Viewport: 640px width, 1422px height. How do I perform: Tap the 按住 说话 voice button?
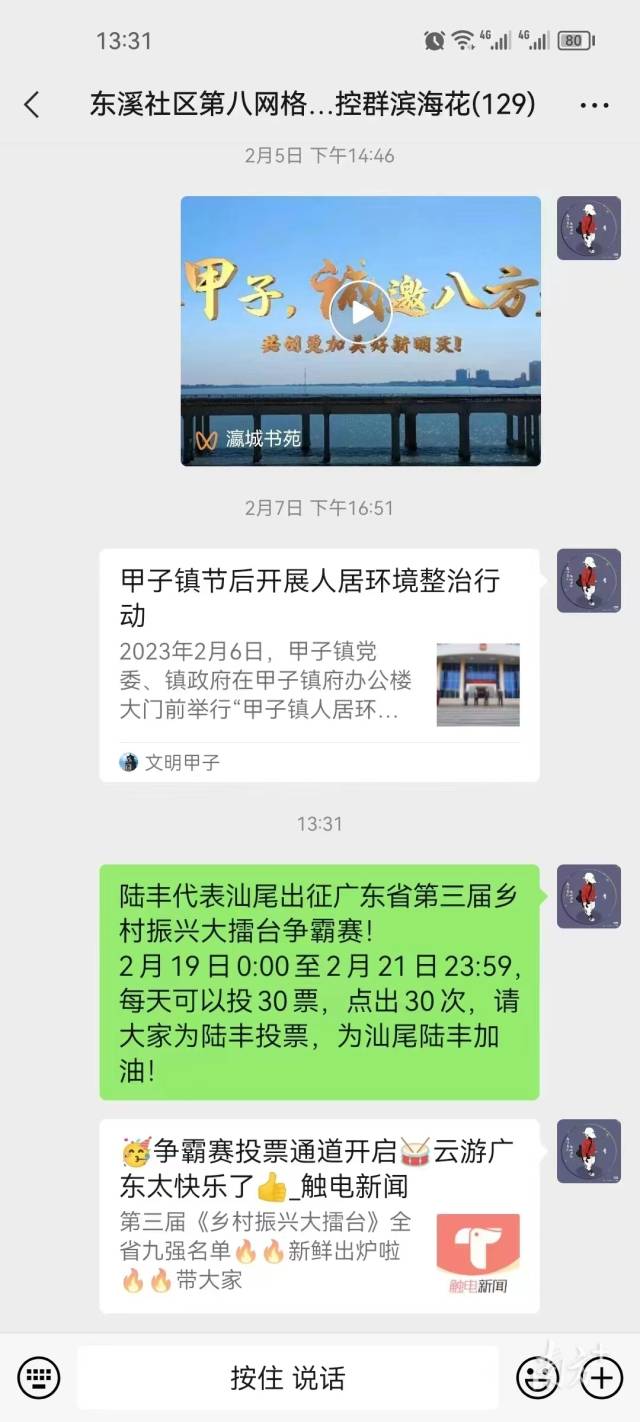pyautogui.click(x=288, y=1378)
